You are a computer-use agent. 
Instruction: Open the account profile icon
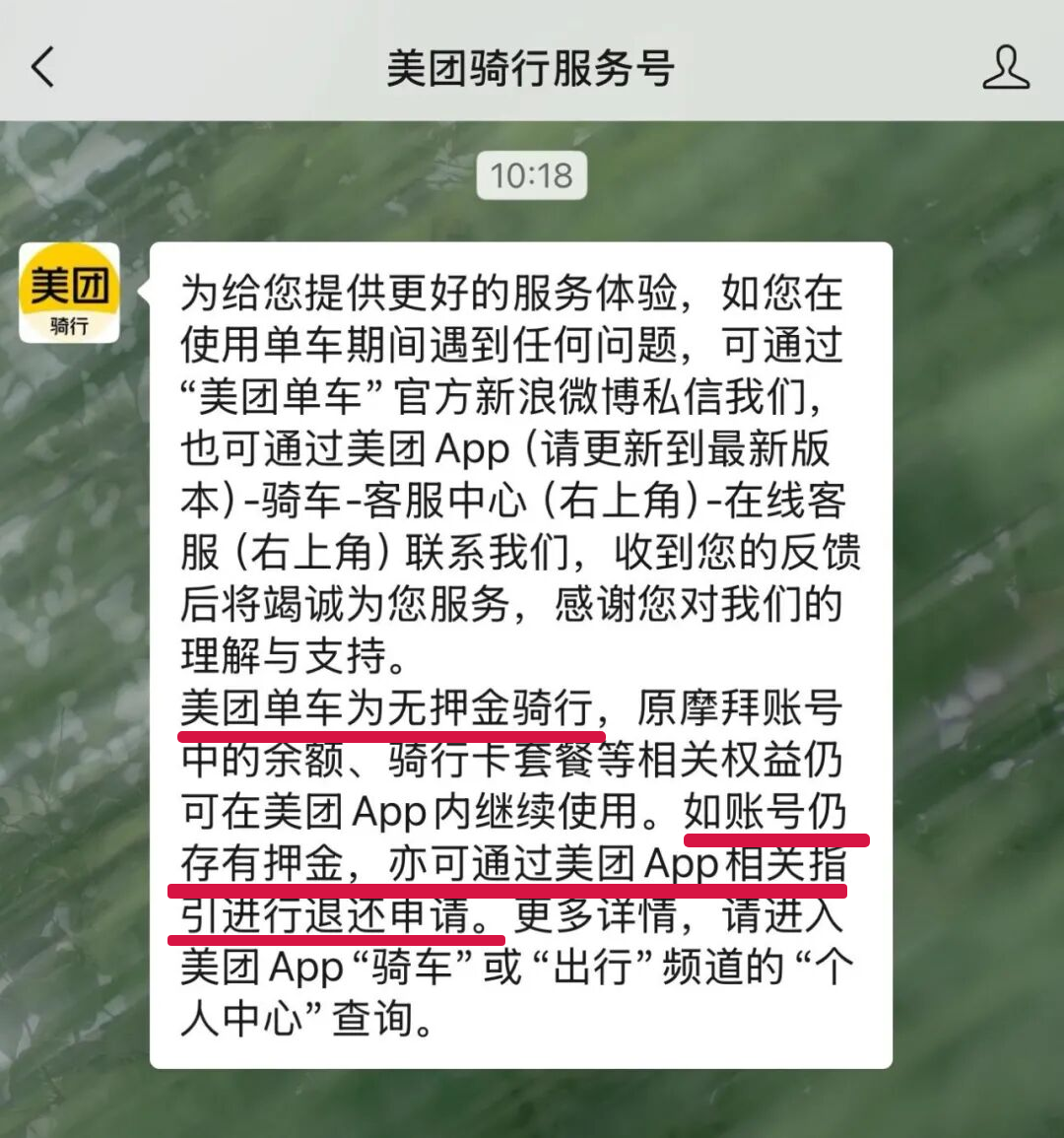coord(1005,67)
